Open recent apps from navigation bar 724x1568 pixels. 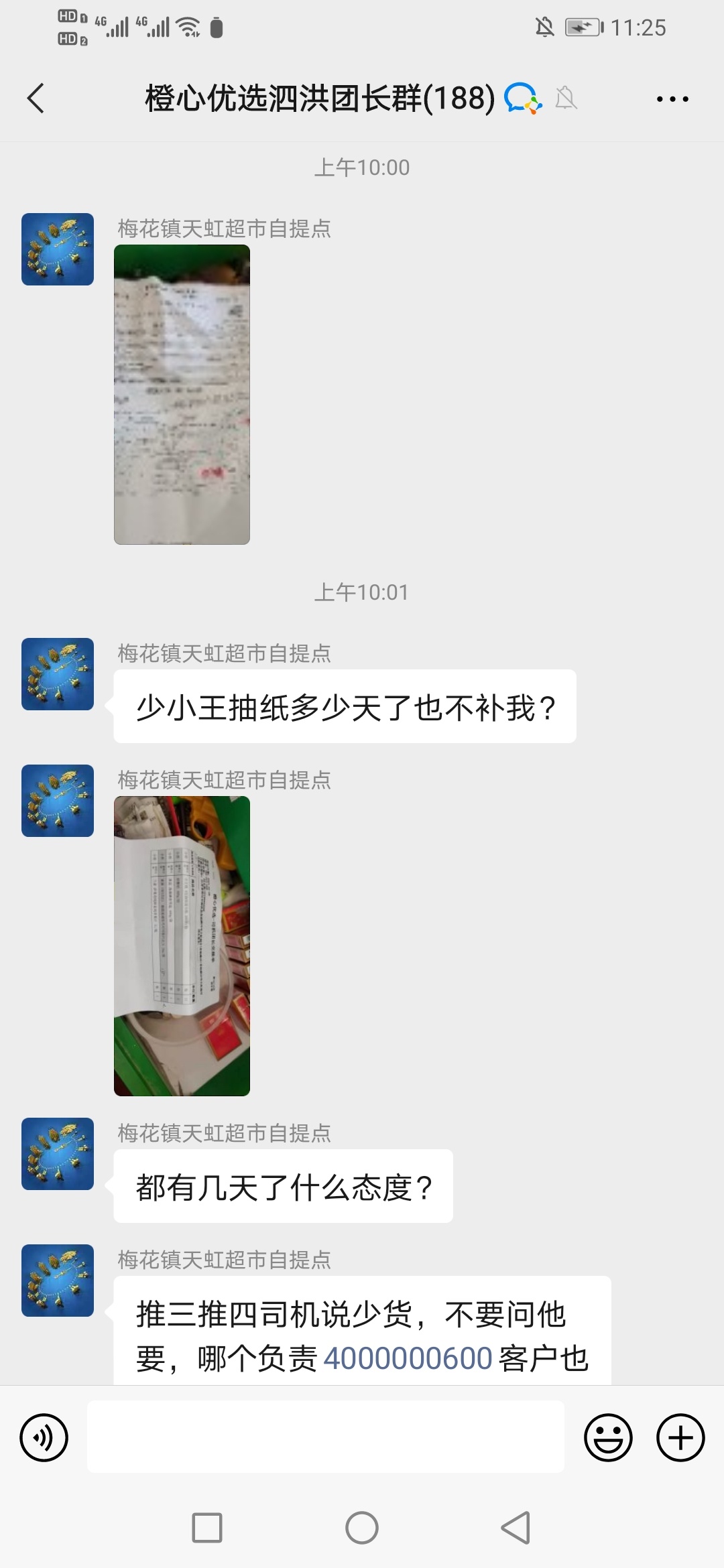point(207,1528)
